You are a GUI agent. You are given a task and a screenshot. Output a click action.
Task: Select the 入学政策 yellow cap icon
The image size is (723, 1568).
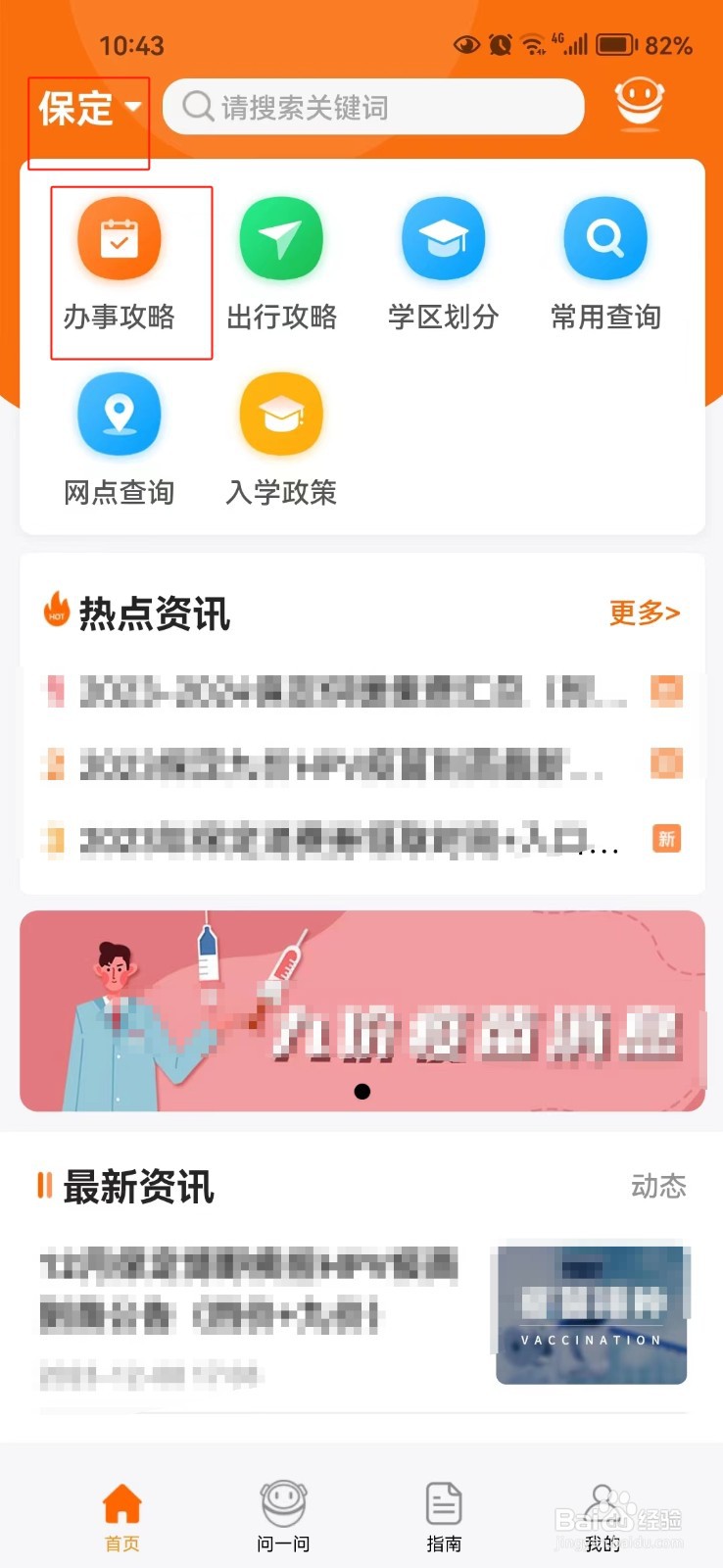point(281,415)
